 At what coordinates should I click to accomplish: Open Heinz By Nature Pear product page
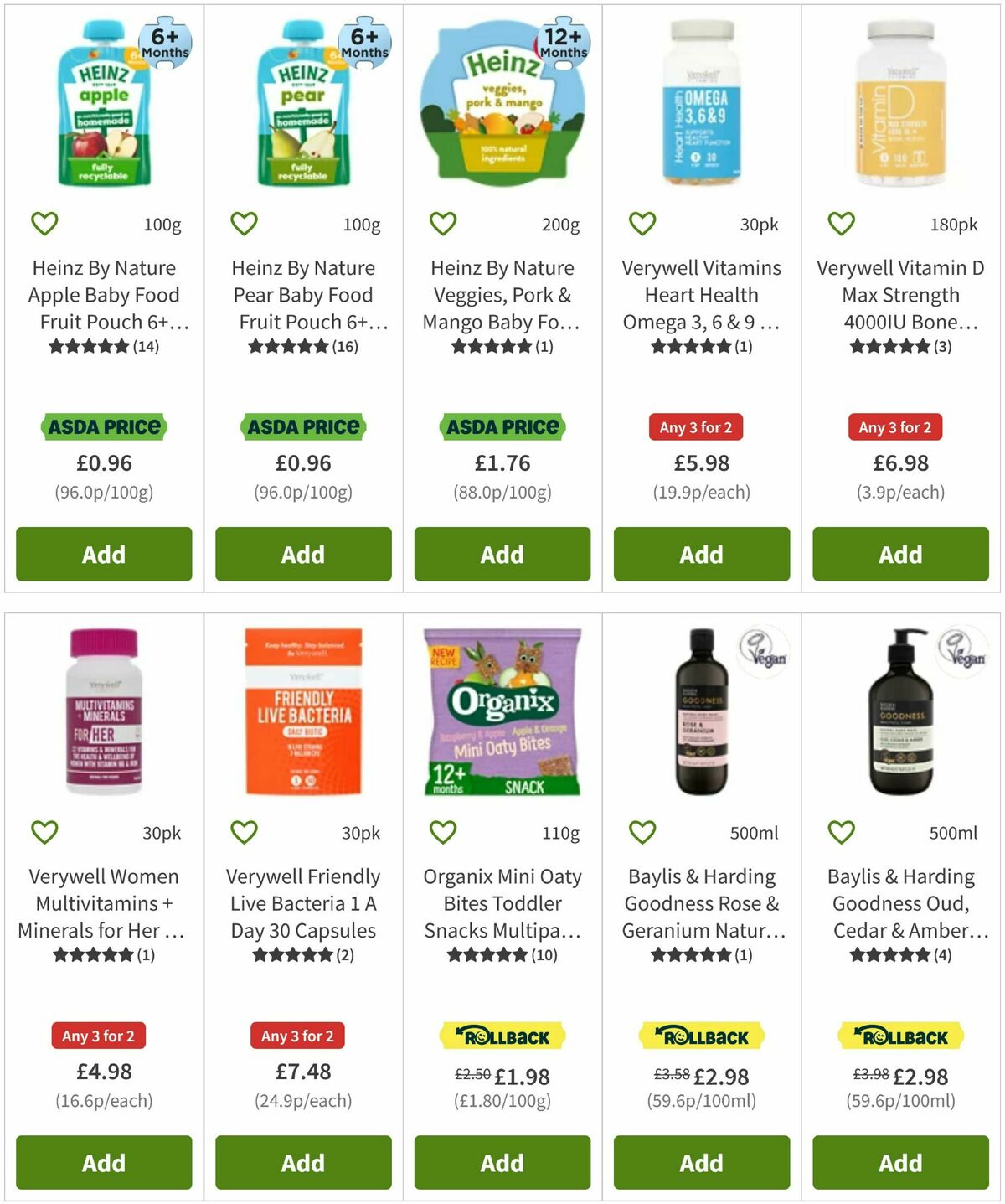click(x=302, y=295)
